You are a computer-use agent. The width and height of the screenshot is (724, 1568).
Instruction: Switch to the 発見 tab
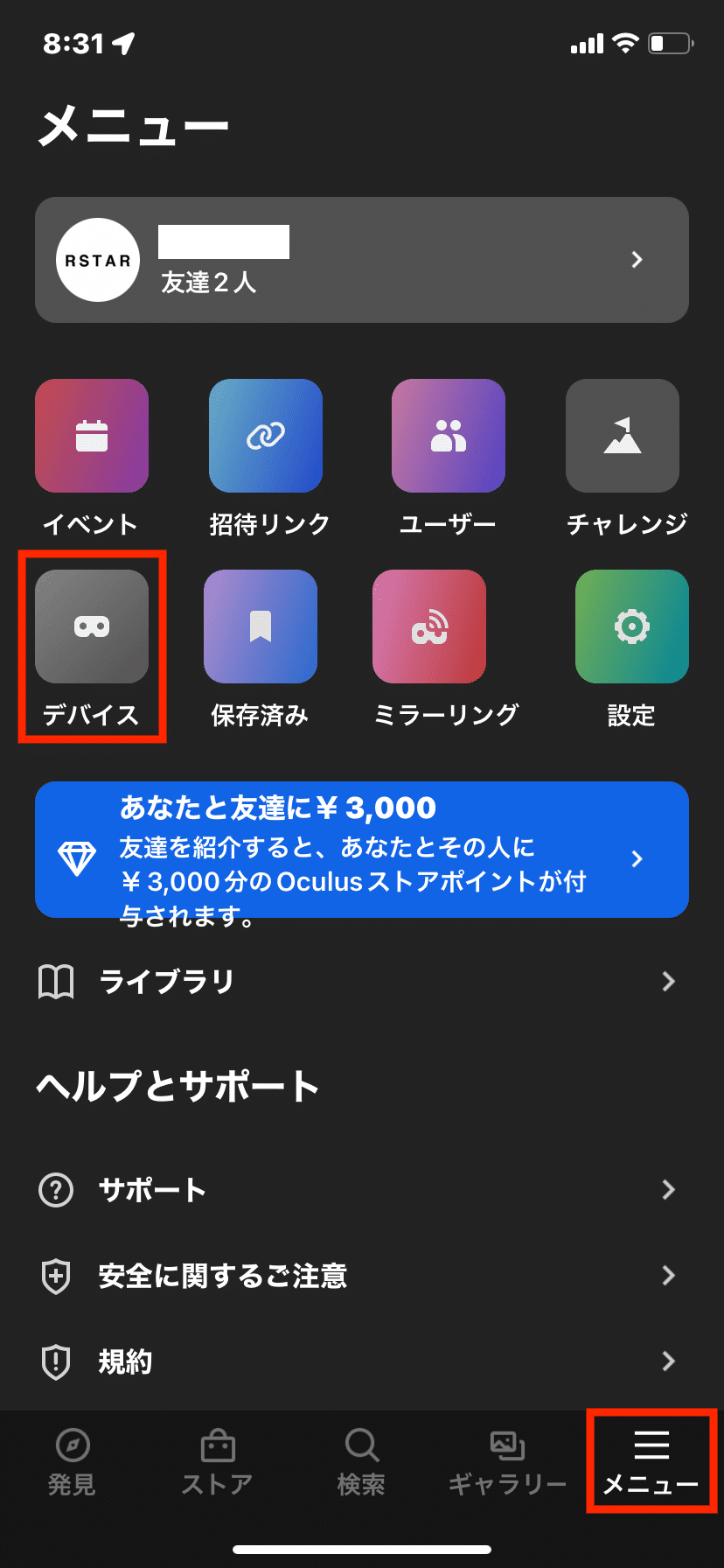click(73, 1462)
